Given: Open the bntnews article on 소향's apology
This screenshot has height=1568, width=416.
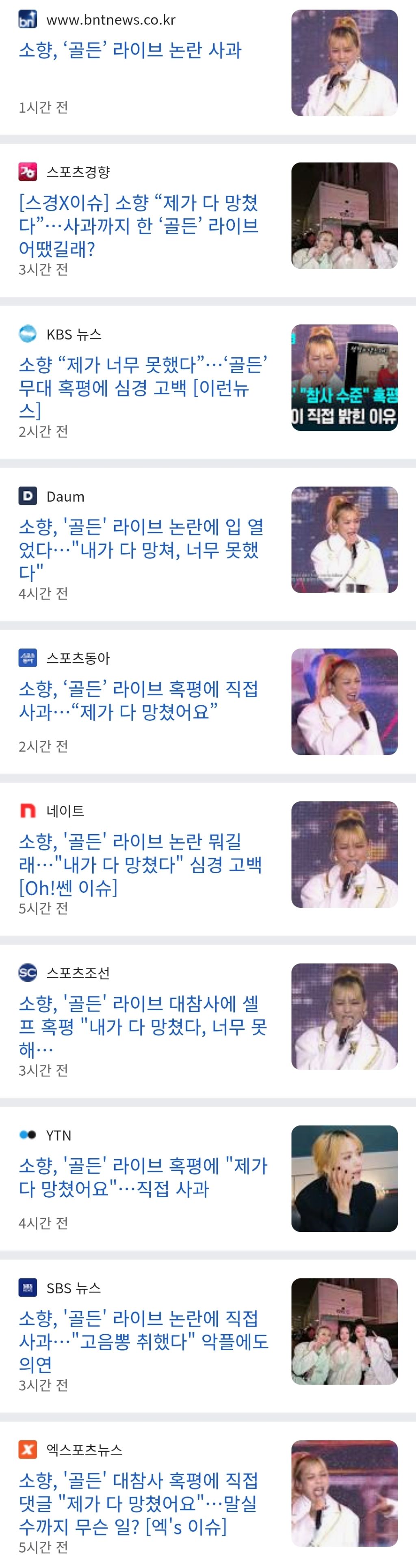Looking at the screenshot, I should click(130, 50).
